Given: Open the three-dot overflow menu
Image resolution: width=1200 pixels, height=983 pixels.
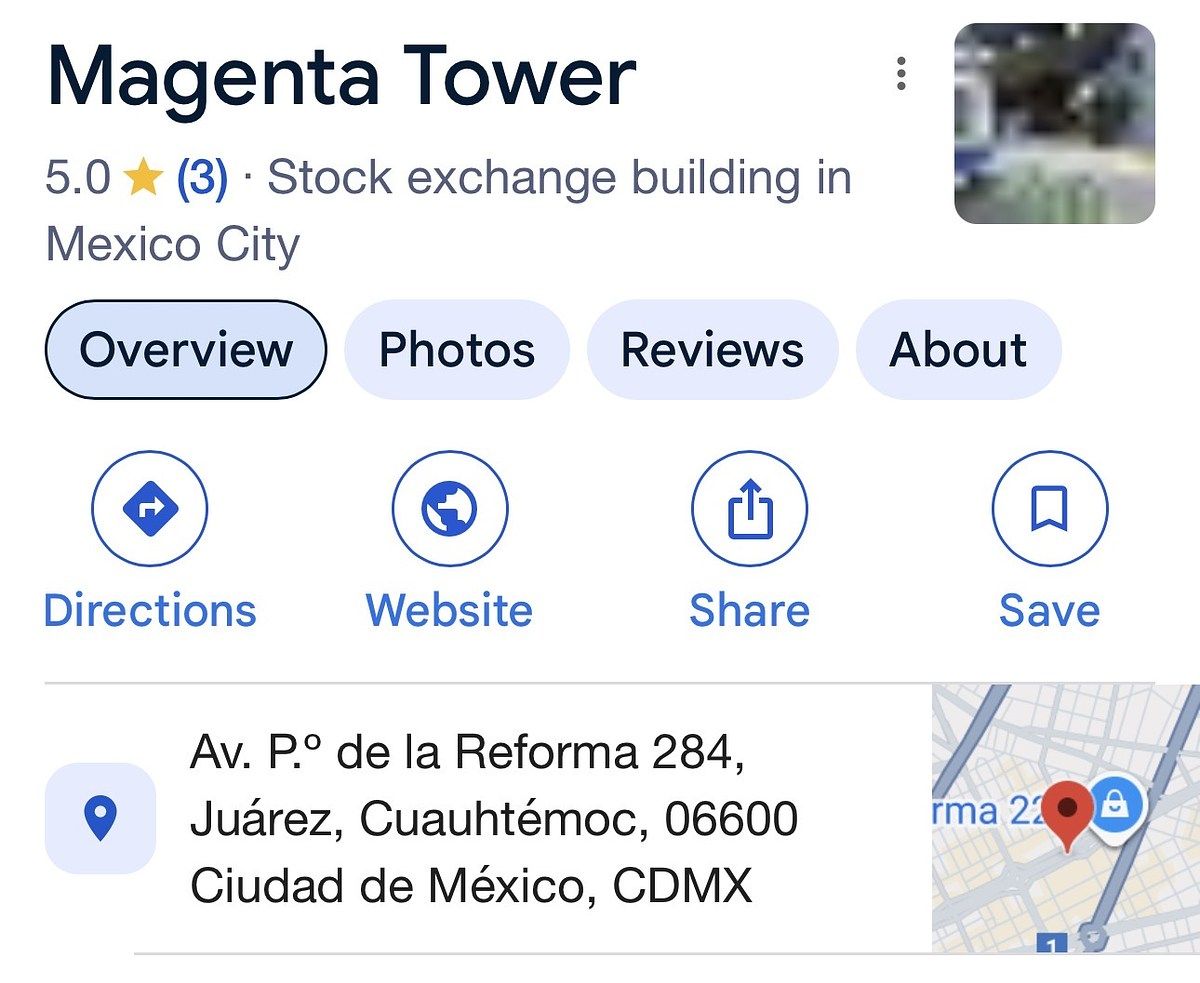Looking at the screenshot, I should 901,75.
